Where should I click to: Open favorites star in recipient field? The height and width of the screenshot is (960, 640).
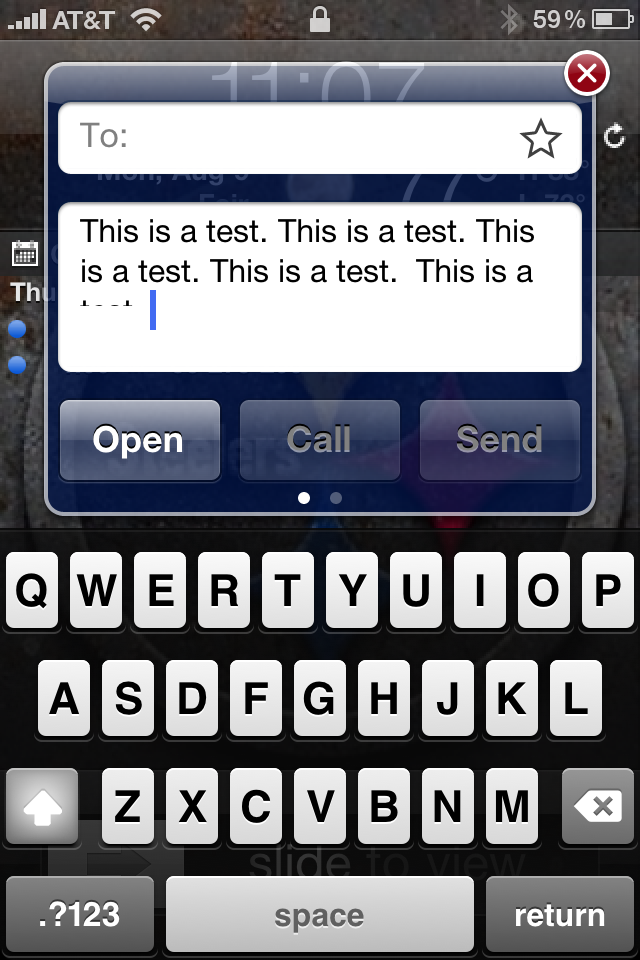point(541,139)
